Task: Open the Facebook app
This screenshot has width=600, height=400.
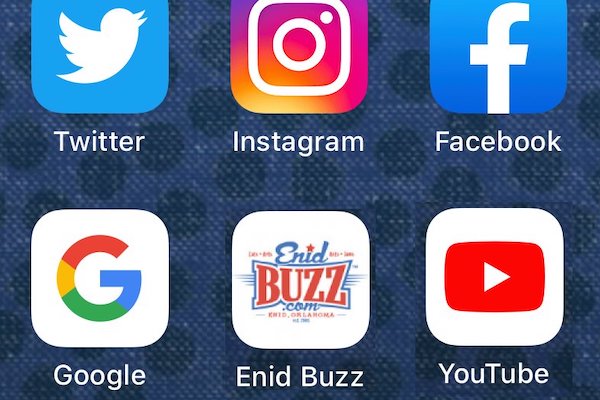Action: pyautogui.click(x=497, y=55)
